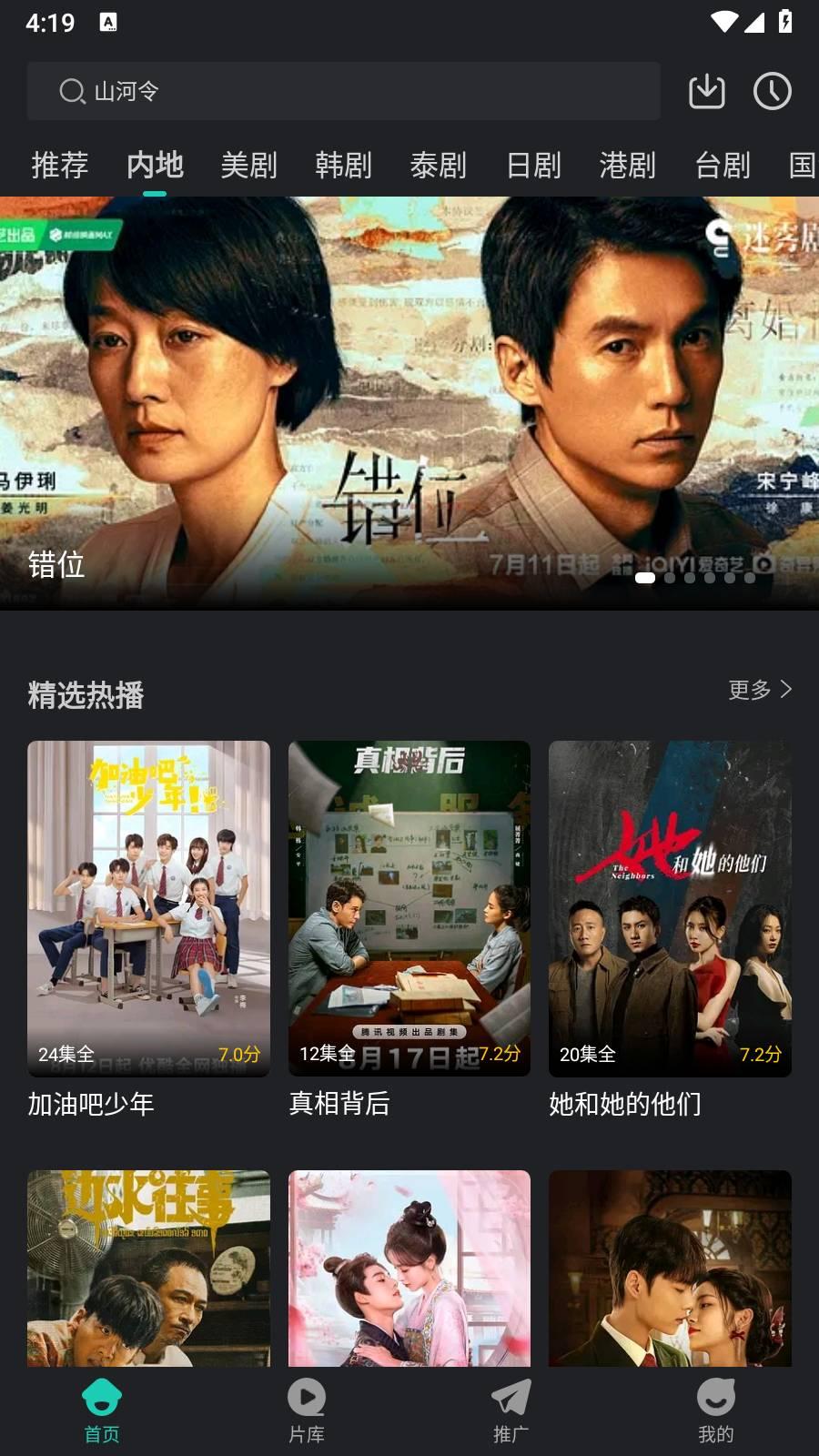Viewport: 819px width, 1456px height.
Task: Switch to the 日剧 tab
Action: [533, 165]
